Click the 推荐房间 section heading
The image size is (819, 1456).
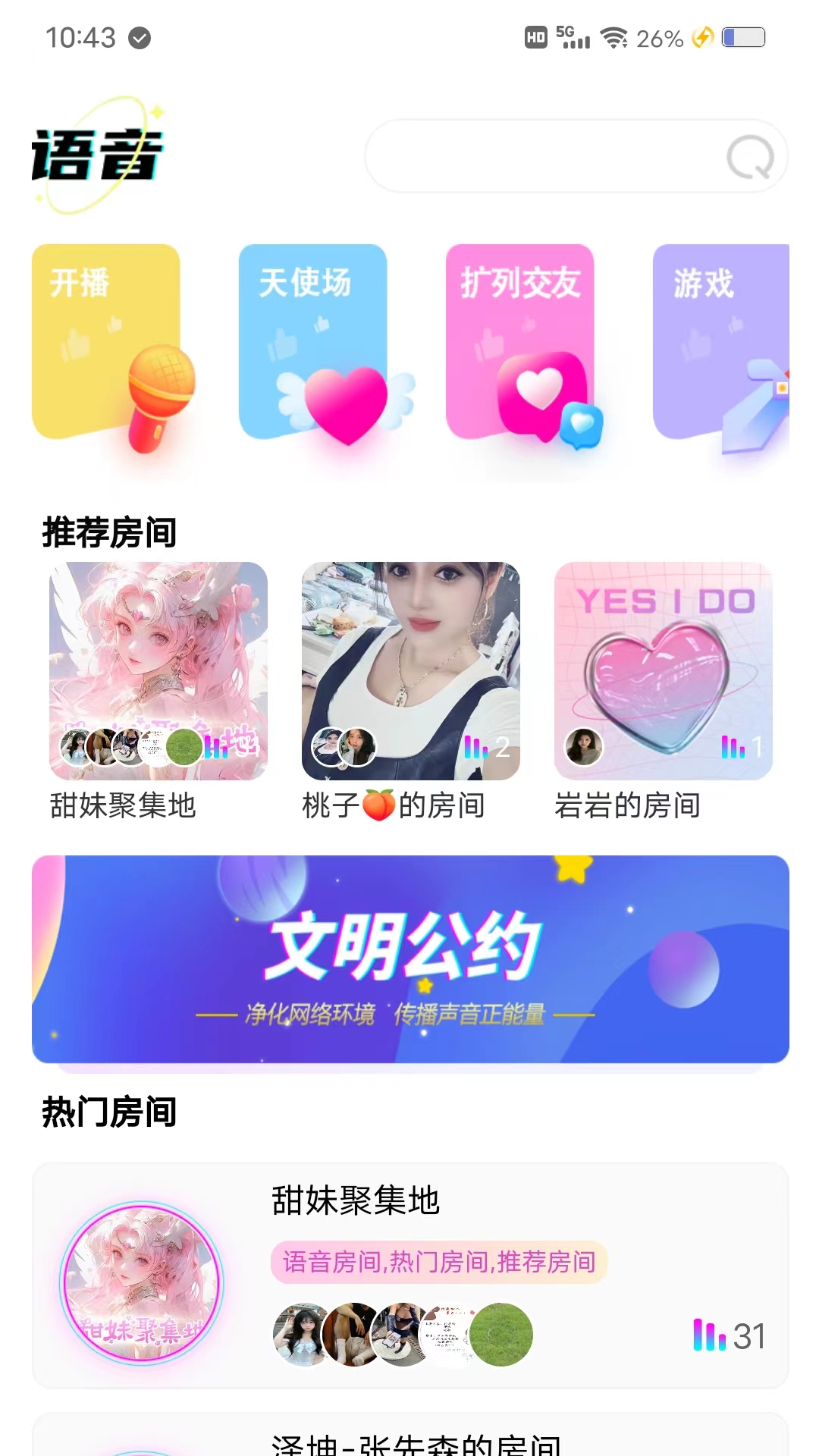pyautogui.click(x=106, y=533)
